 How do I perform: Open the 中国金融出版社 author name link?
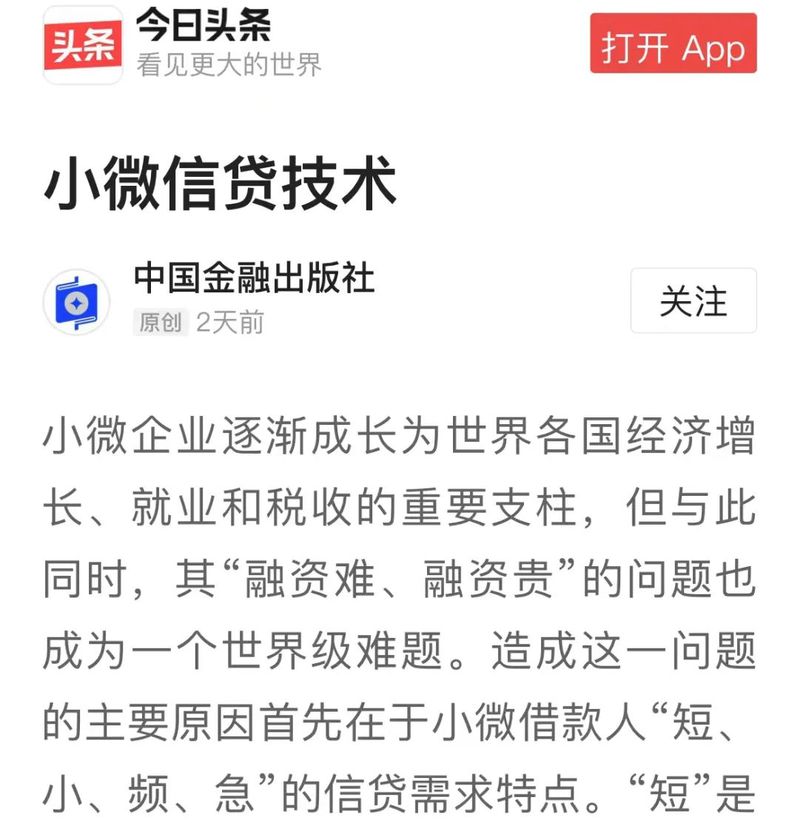(254, 279)
